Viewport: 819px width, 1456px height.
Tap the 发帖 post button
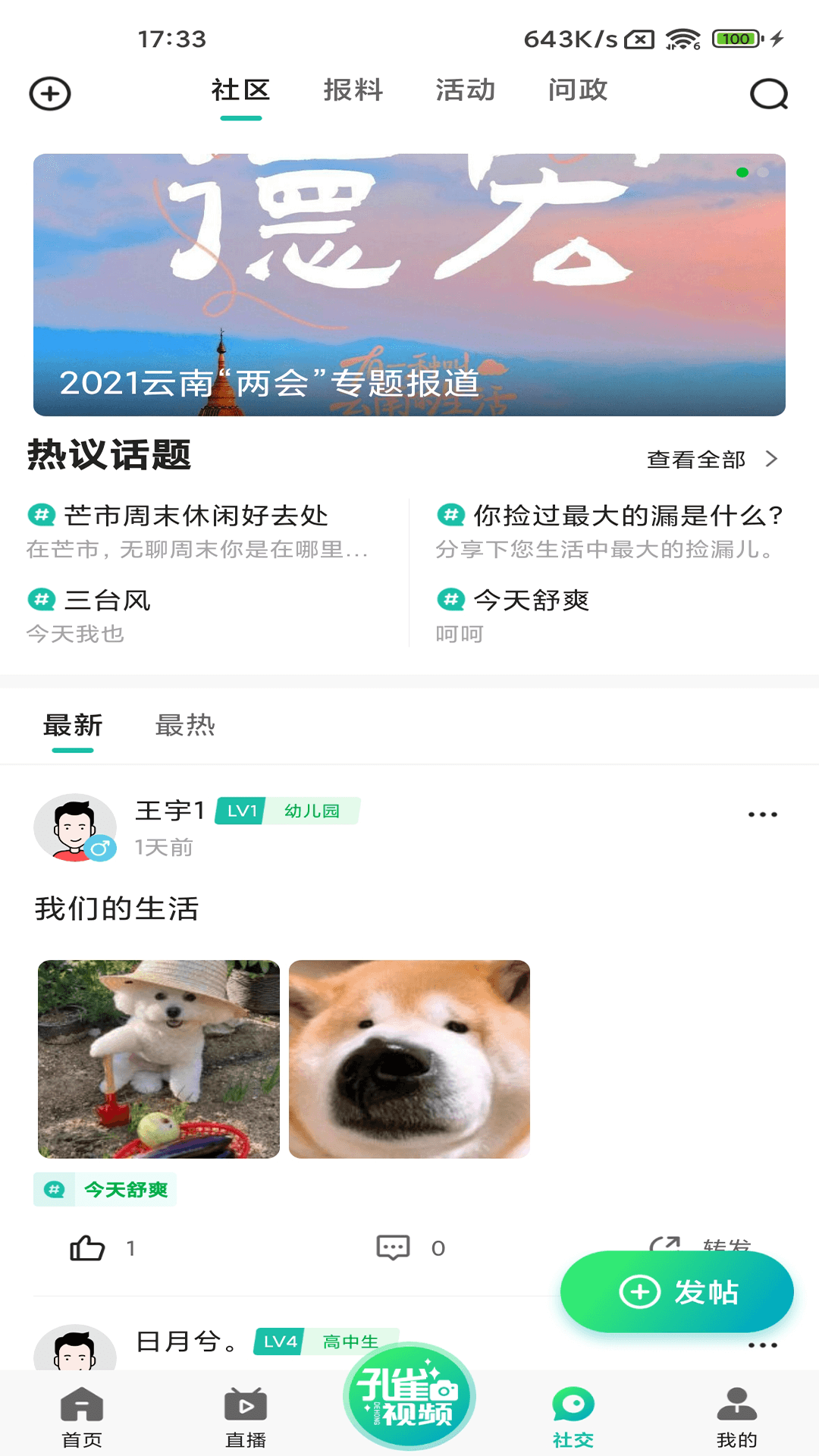(x=676, y=1291)
